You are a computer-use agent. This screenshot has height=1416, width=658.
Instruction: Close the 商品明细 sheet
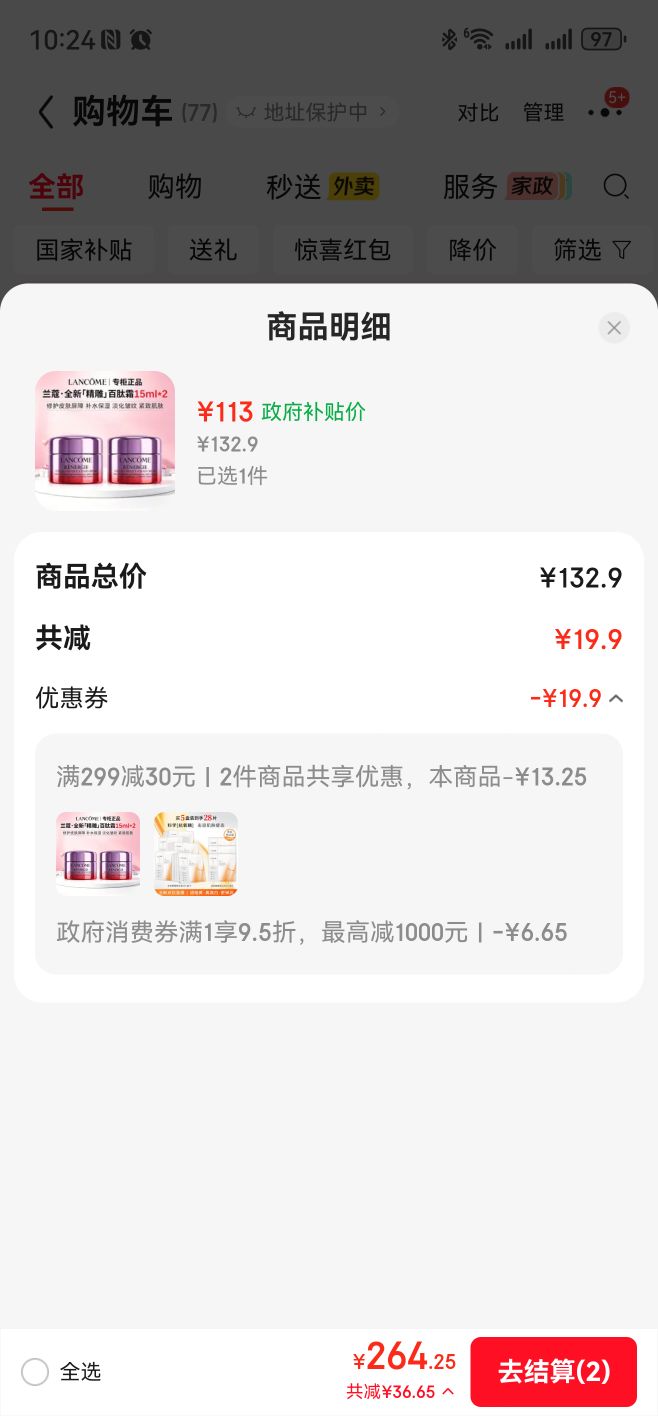pos(614,328)
